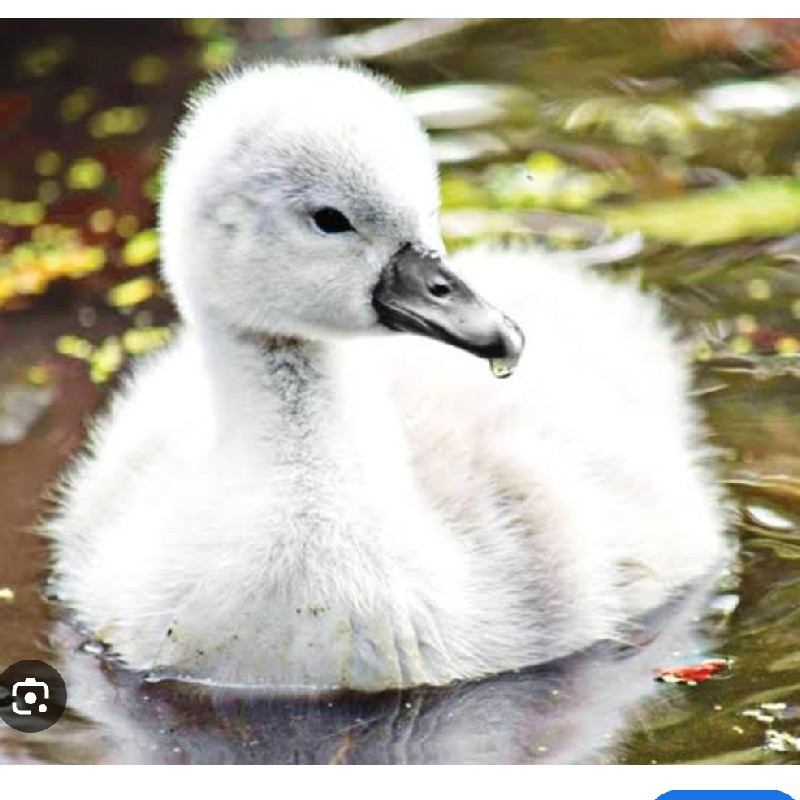The image size is (800, 800).
Task: Search this image with Google Lens
Action: (31, 696)
